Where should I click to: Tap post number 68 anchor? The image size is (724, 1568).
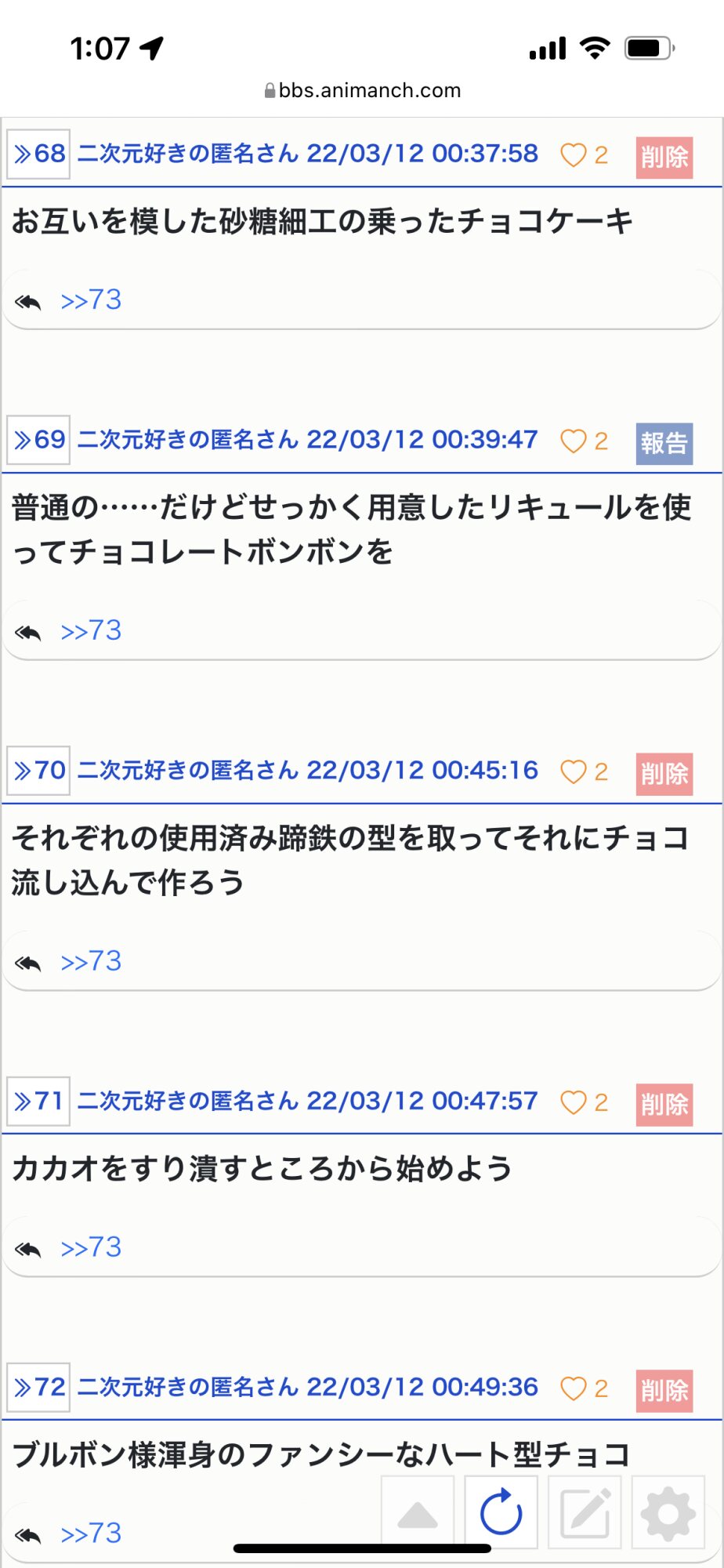click(39, 154)
